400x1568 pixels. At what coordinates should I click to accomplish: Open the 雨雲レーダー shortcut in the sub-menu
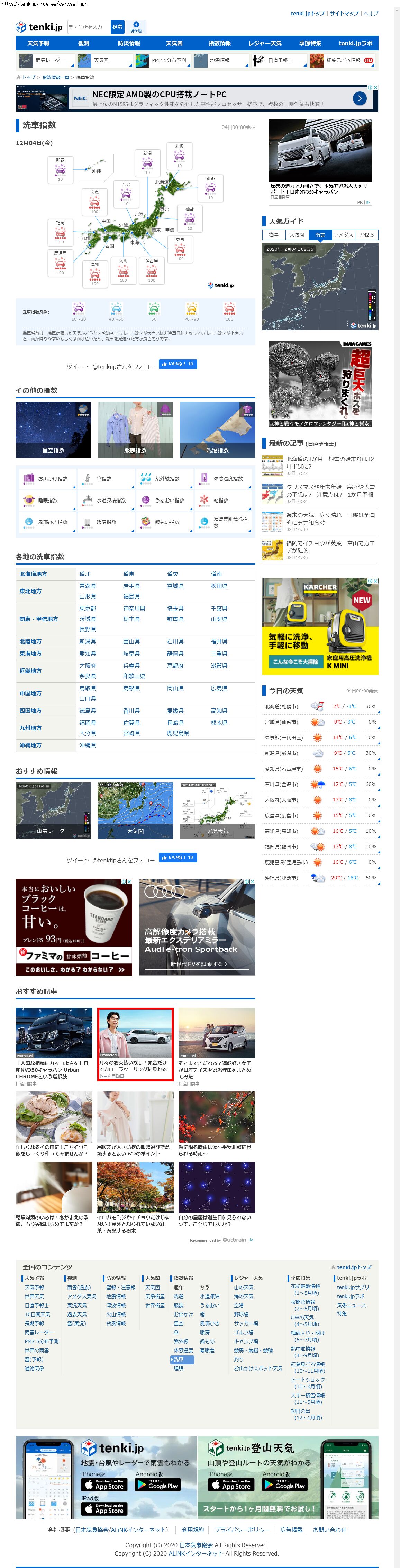click(x=46, y=60)
